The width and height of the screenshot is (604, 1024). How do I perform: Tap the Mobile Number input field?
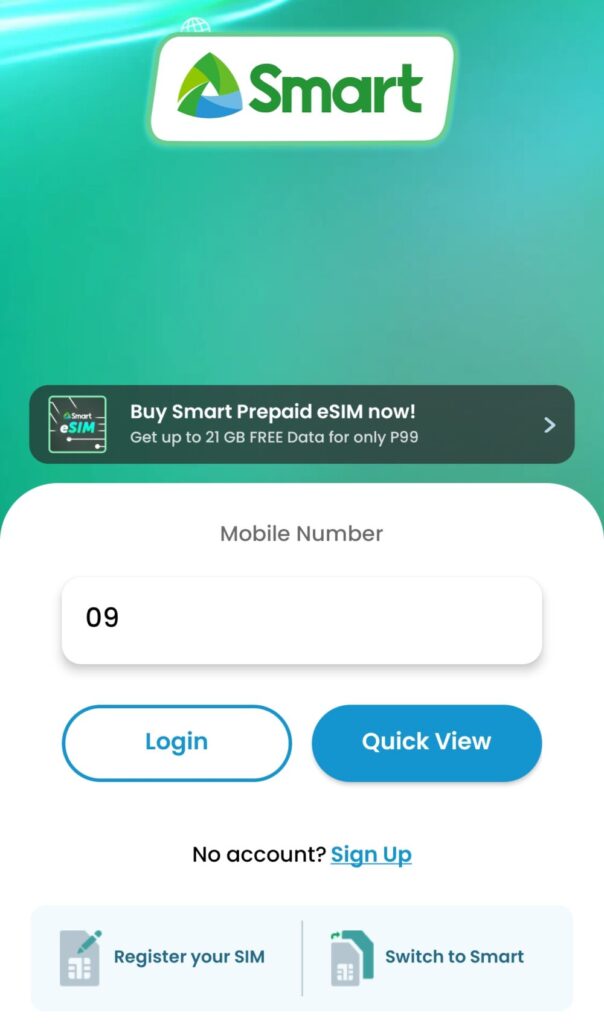(301, 620)
